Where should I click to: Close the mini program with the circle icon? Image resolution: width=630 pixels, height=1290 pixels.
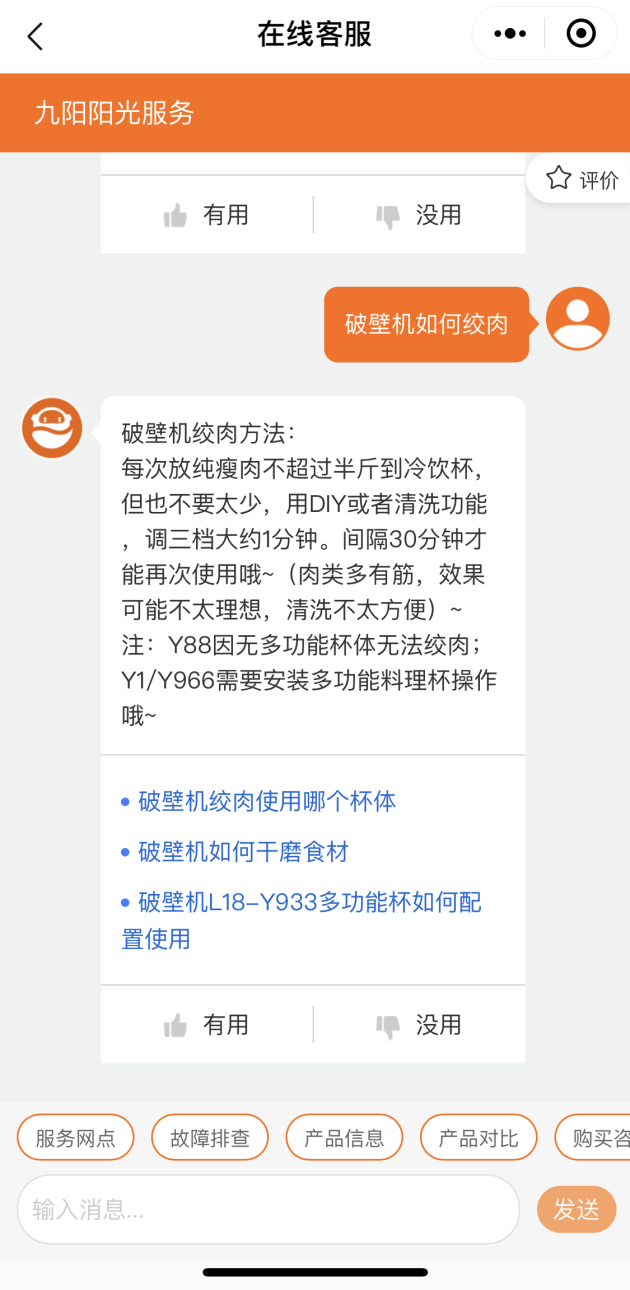(x=581, y=34)
